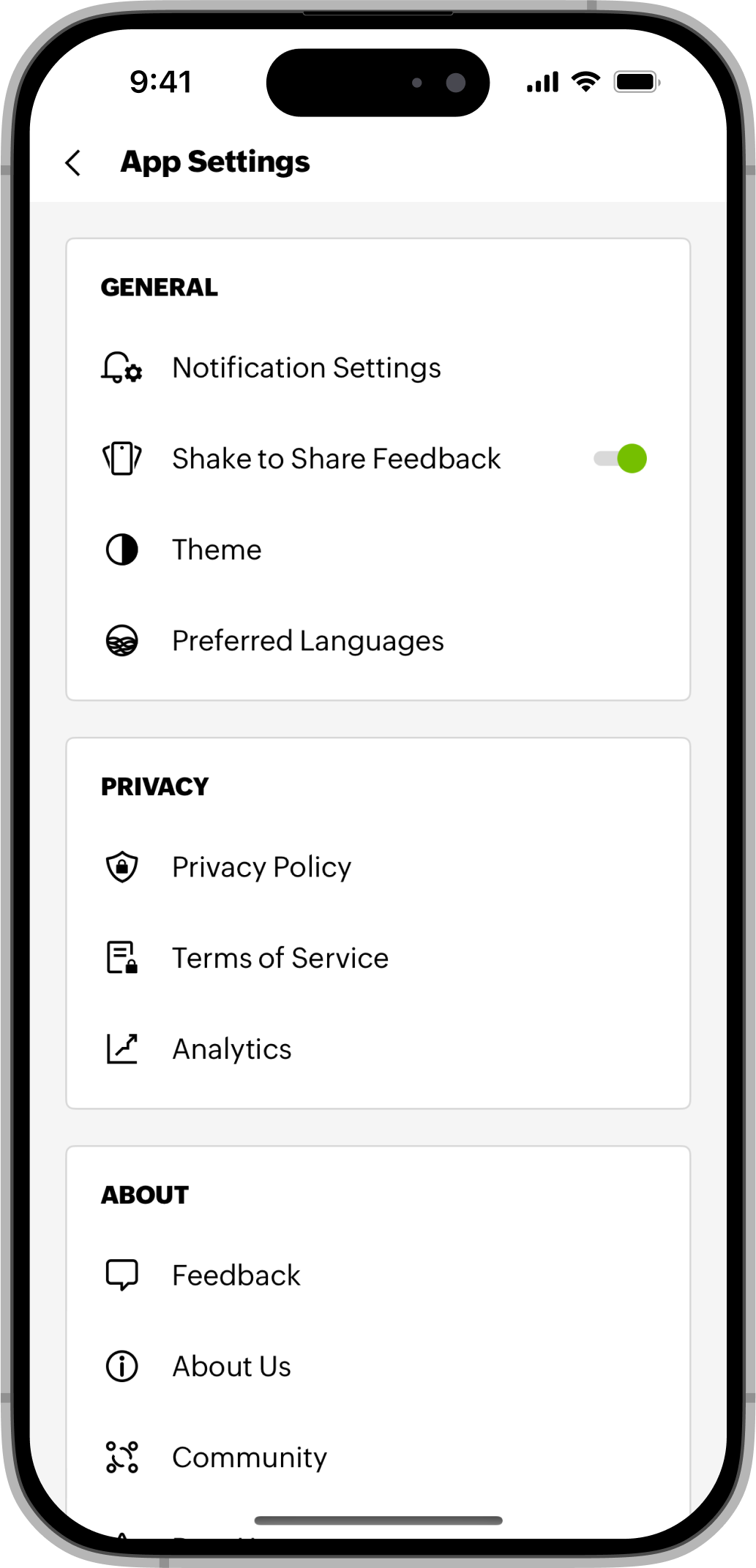Open the Analytics setting

point(231,1049)
